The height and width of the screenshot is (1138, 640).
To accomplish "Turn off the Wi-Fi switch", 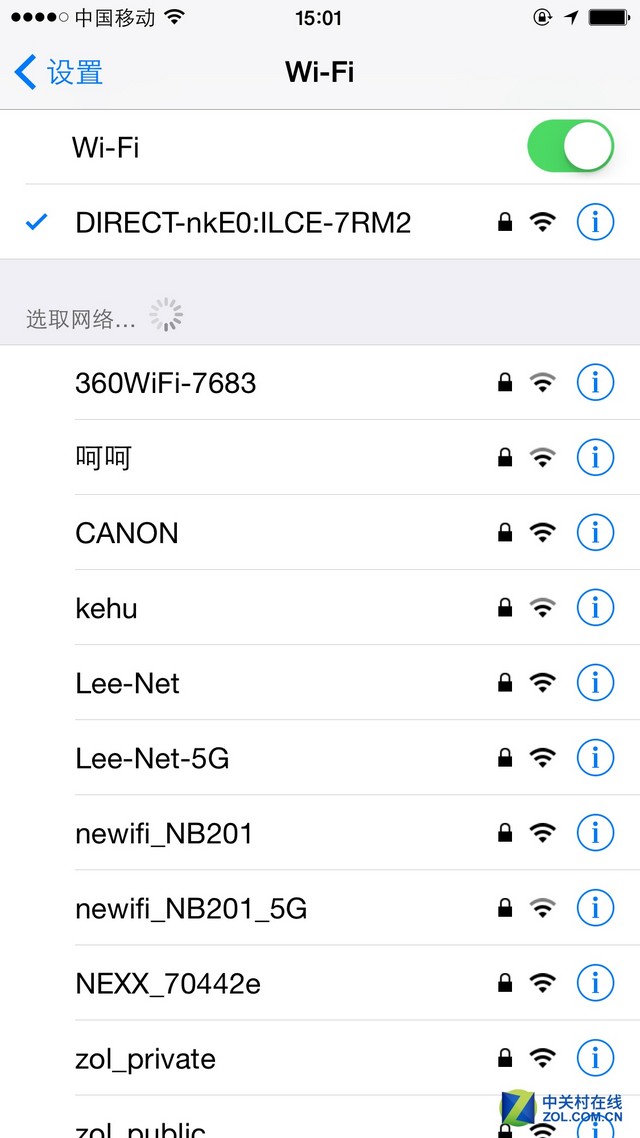I will tap(570, 147).
